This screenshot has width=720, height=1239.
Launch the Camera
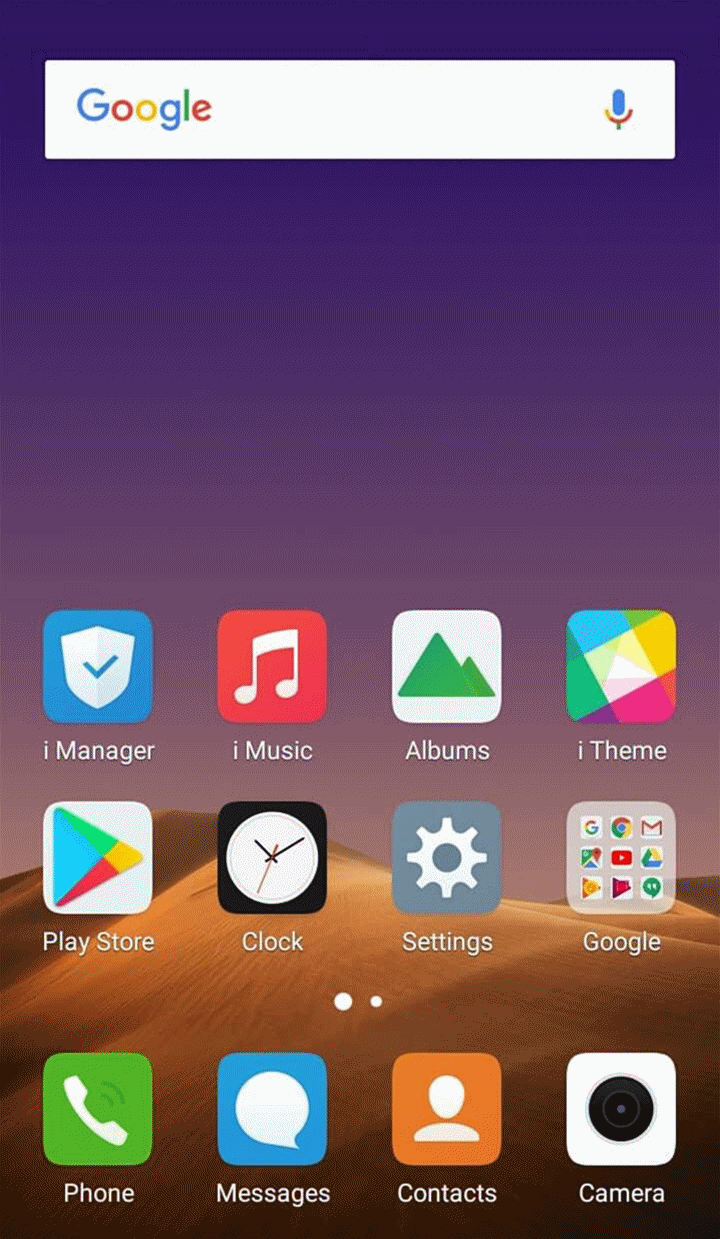[x=621, y=1108]
